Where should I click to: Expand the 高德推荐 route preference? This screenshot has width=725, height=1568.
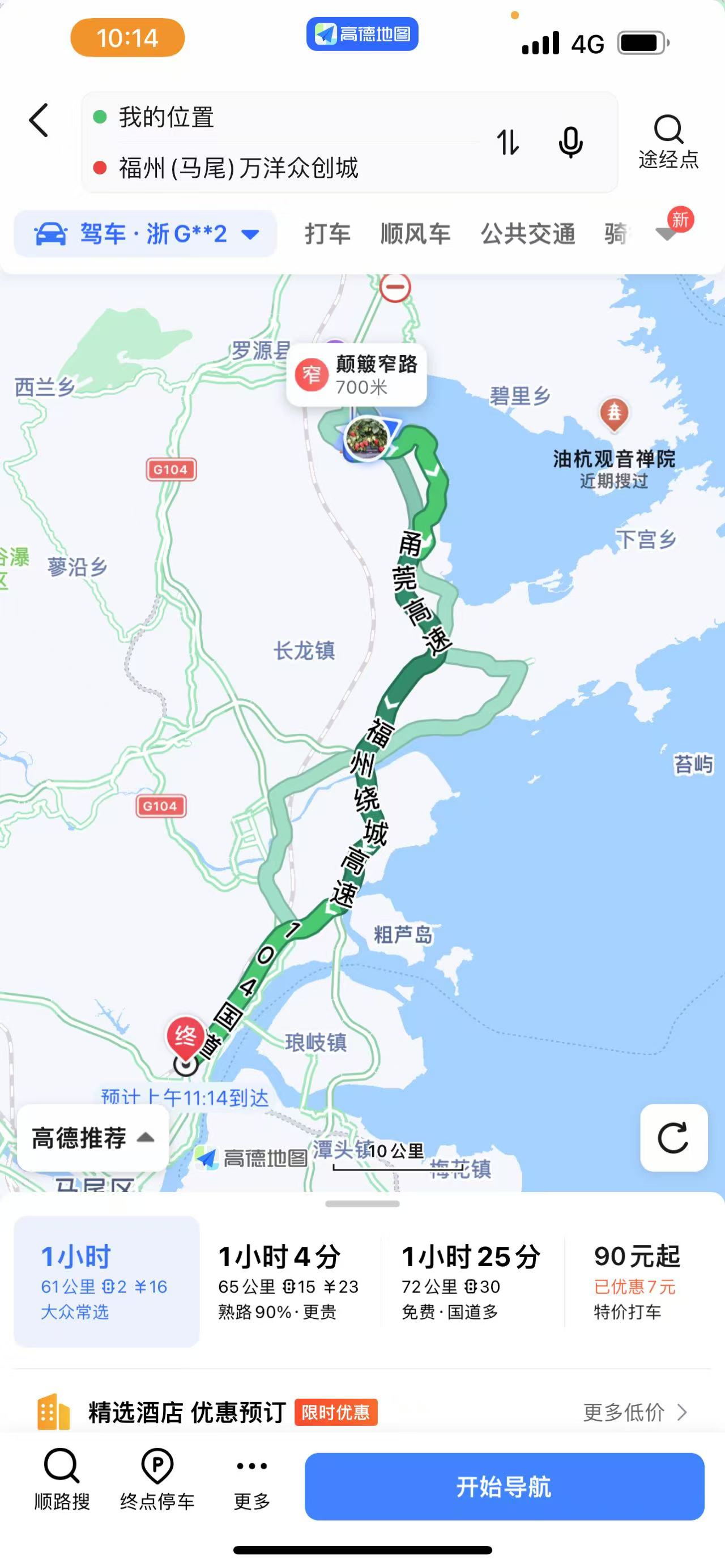click(93, 1138)
